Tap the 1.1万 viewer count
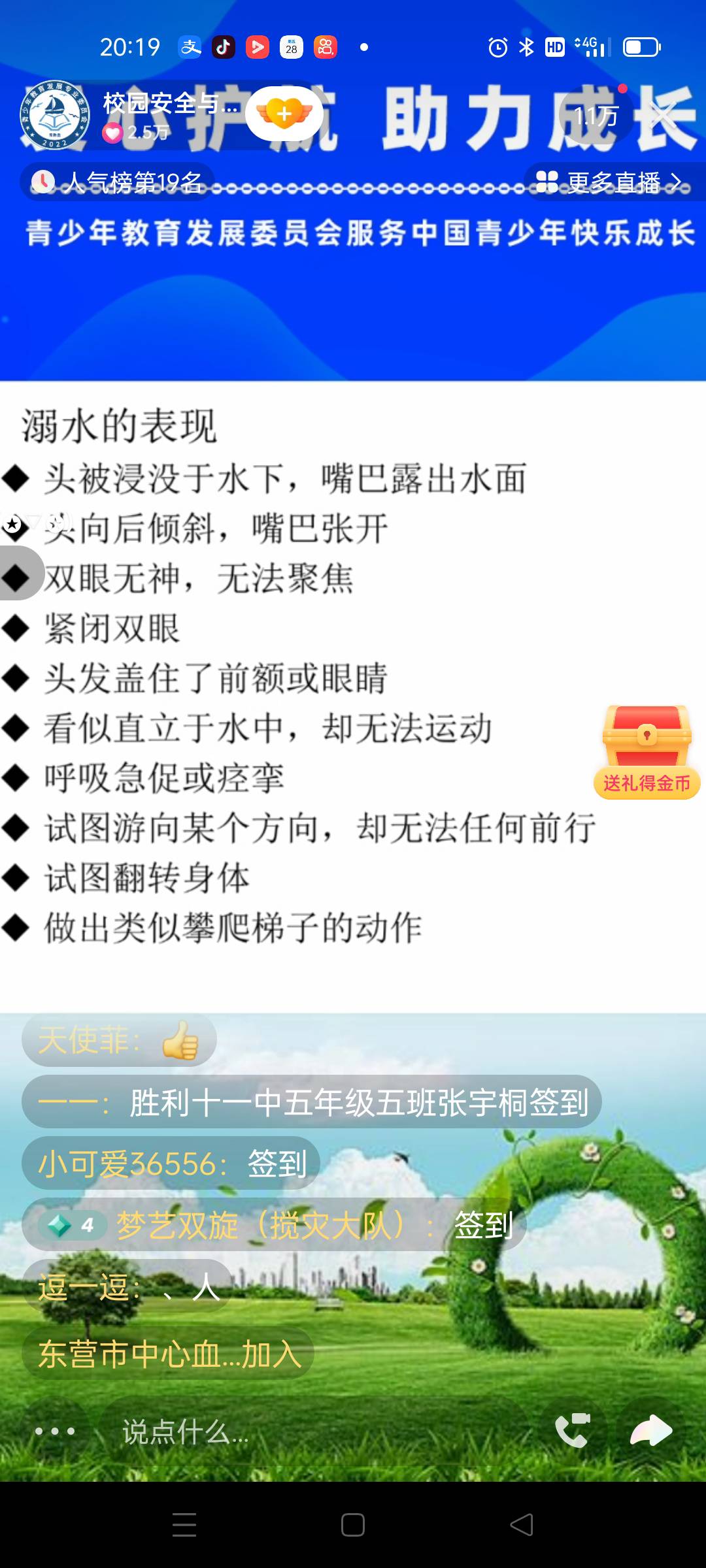Viewport: 706px width, 1568px height. coord(598,116)
